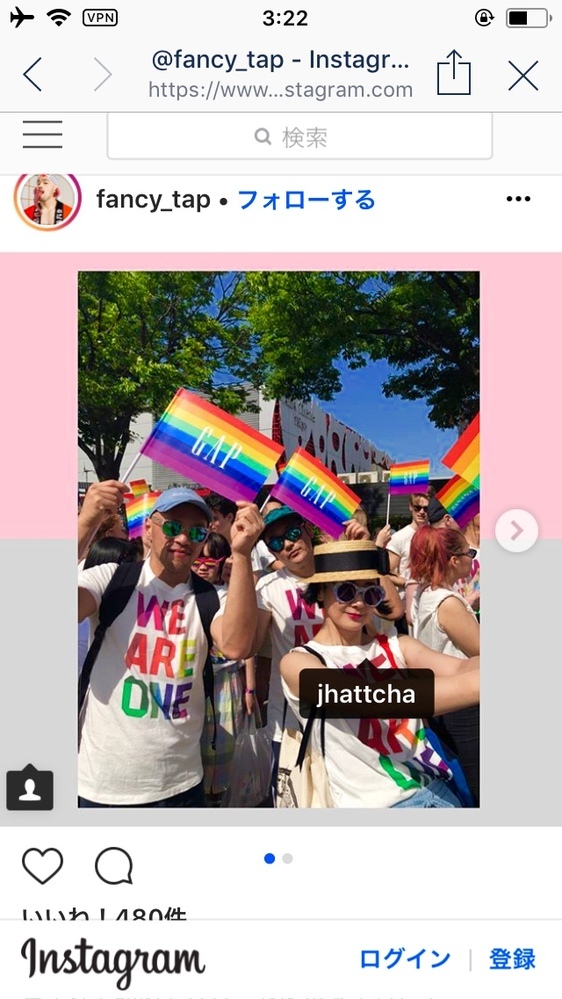This screenshot has width=562, height=999.
Task: Open comments with the speech bubble
Action: tap(114, 866)
